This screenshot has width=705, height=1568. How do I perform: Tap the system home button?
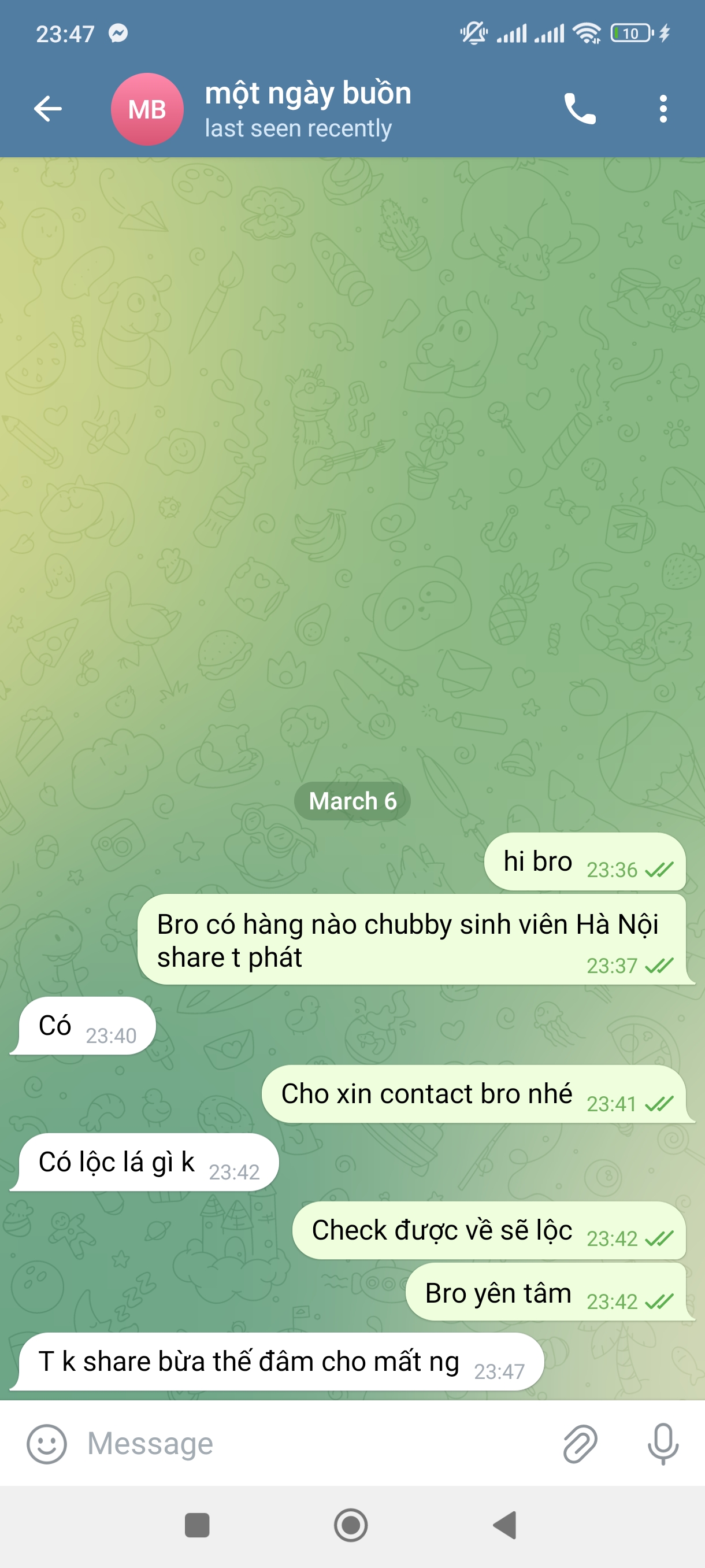(351, 1525)
